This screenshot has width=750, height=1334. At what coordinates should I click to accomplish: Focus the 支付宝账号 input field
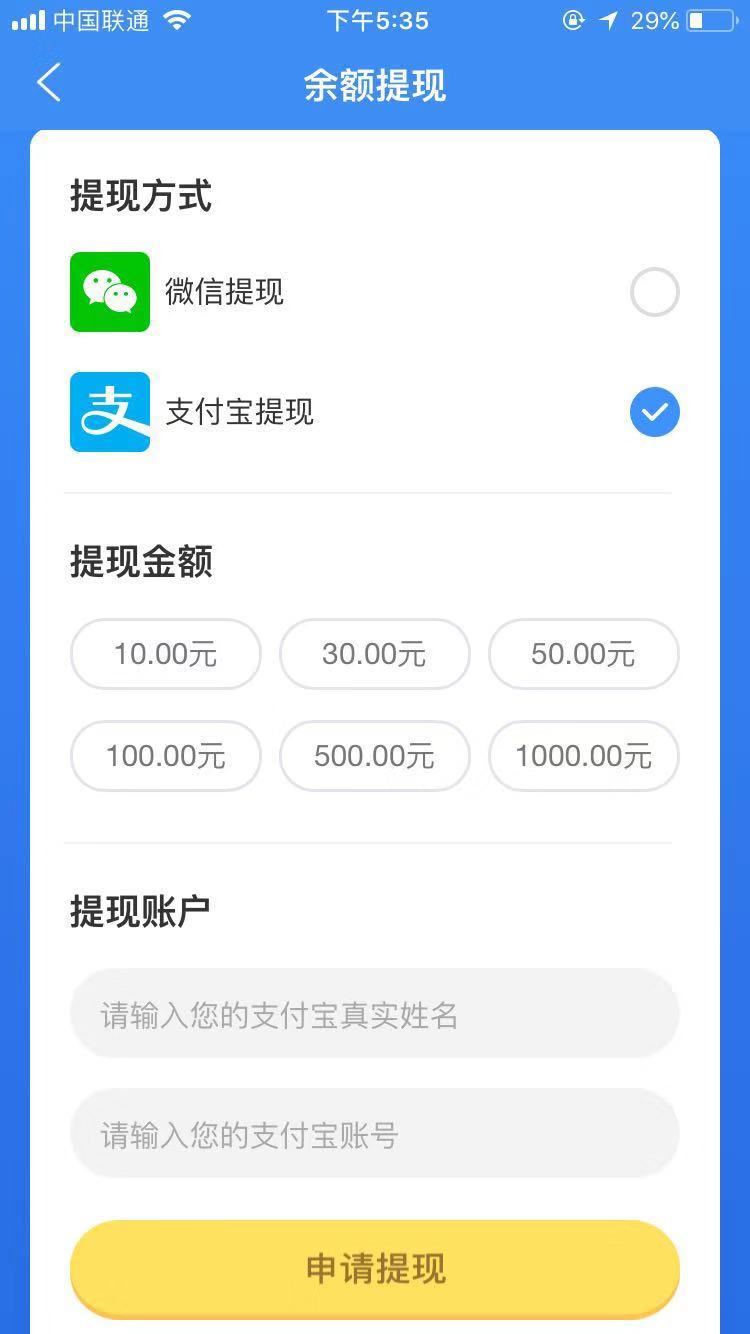tap(375, 1134)
